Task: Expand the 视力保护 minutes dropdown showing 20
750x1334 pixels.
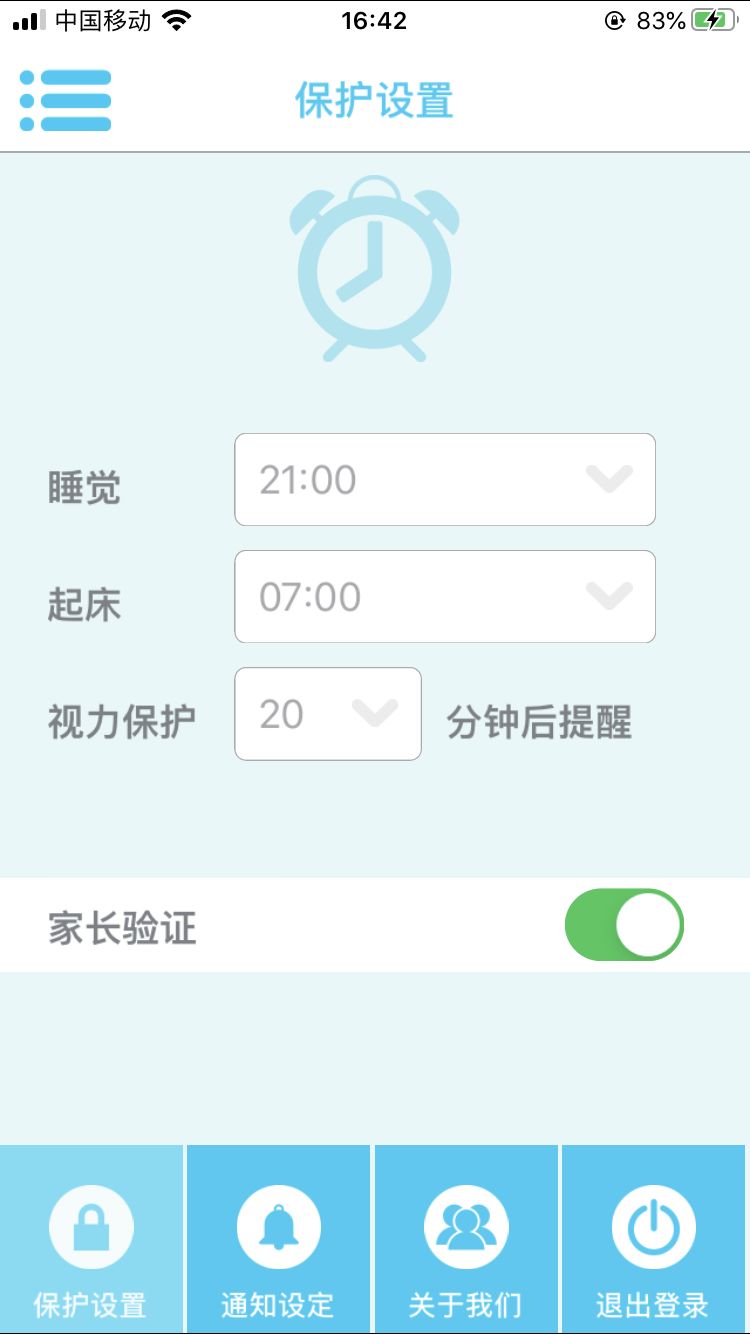Action: pyautogui.click(x=328, y=714)
